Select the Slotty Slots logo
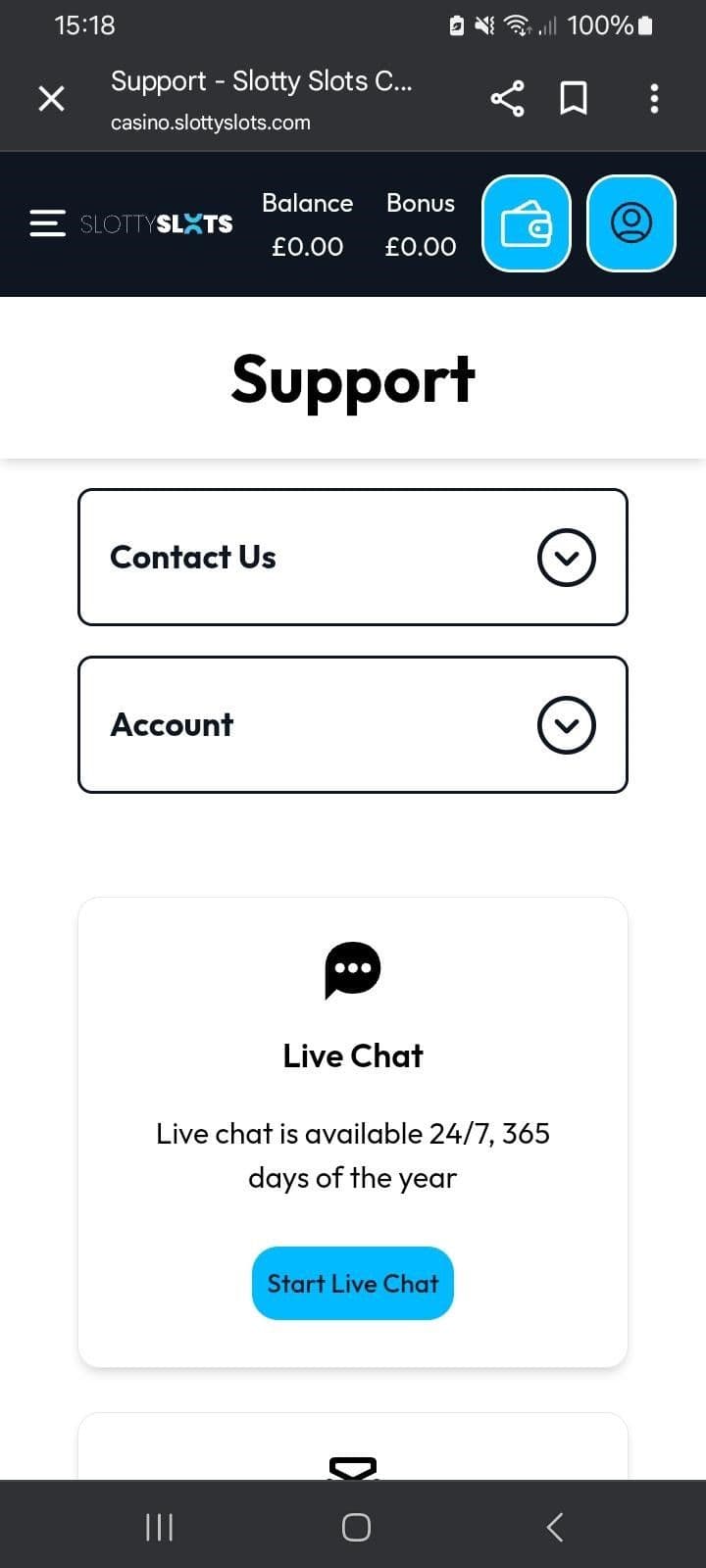Viewport: 706px width, 1568px height. point(155,223)
